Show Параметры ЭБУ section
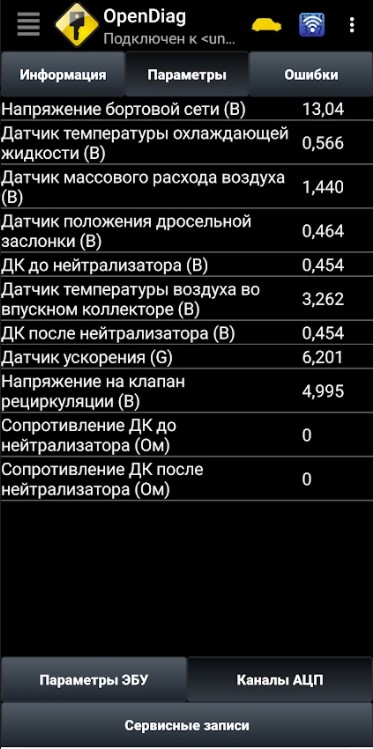The height and width of the screenshot is (749, 373). point(94,680)
